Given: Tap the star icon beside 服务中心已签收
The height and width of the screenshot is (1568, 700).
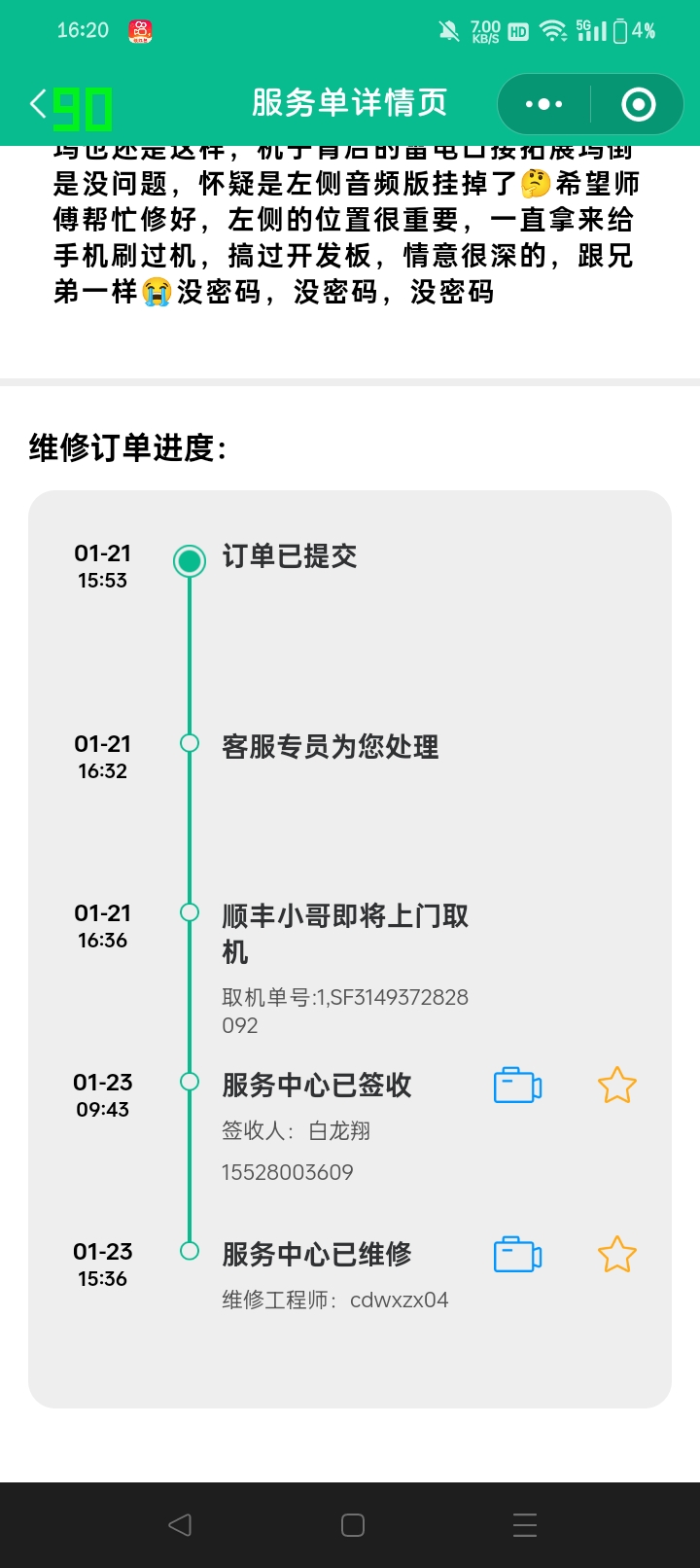Looking at the screenshot, I should (616, 1086).
